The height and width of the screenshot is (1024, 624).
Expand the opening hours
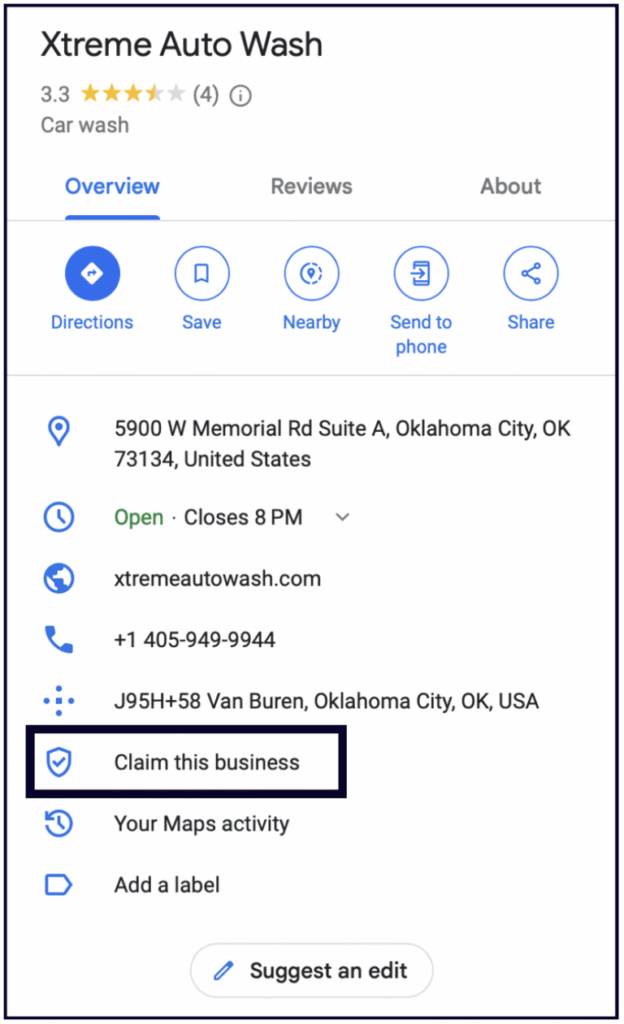point(342,518)
